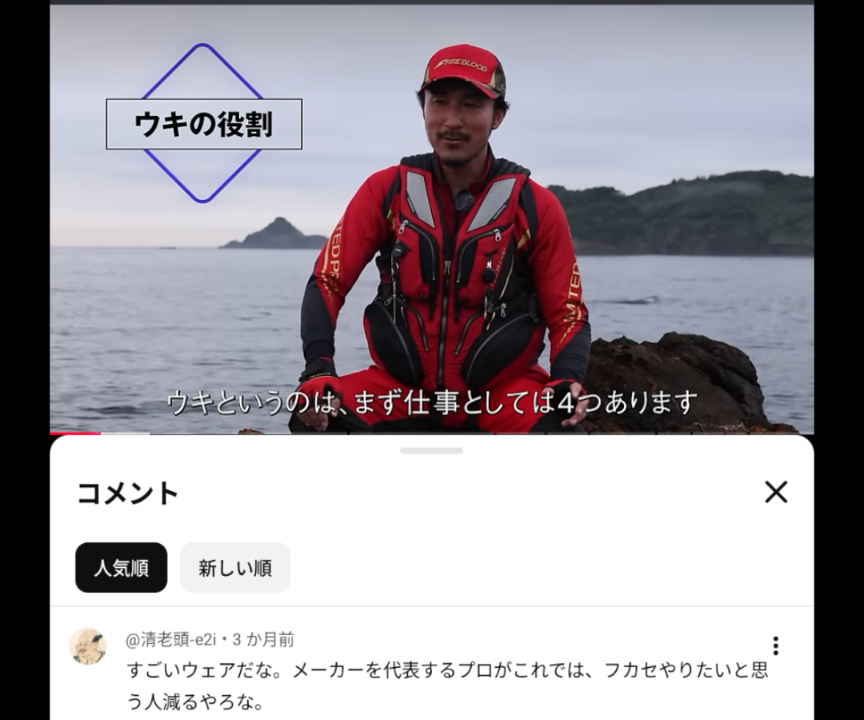The height and width of the screenshot is (720, 864).
Task: Open 清老頭-e2i's profile avatar
Action: pyautogui.click(x=87, y=646)
